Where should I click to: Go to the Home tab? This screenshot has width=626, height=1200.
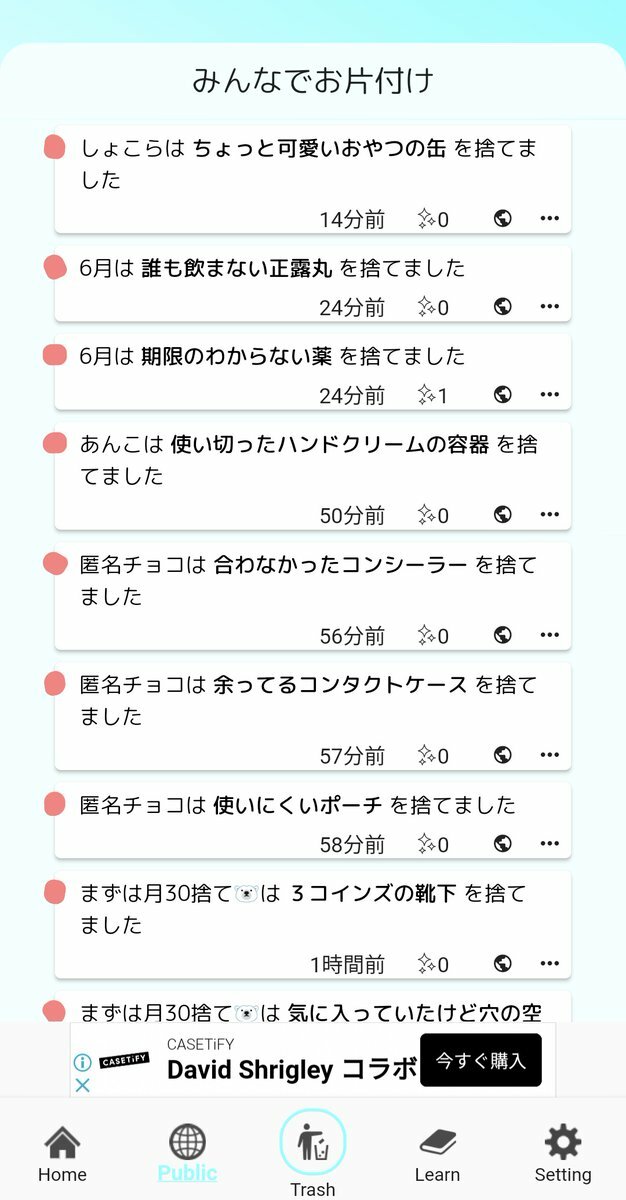click(x=62, y=1153)
